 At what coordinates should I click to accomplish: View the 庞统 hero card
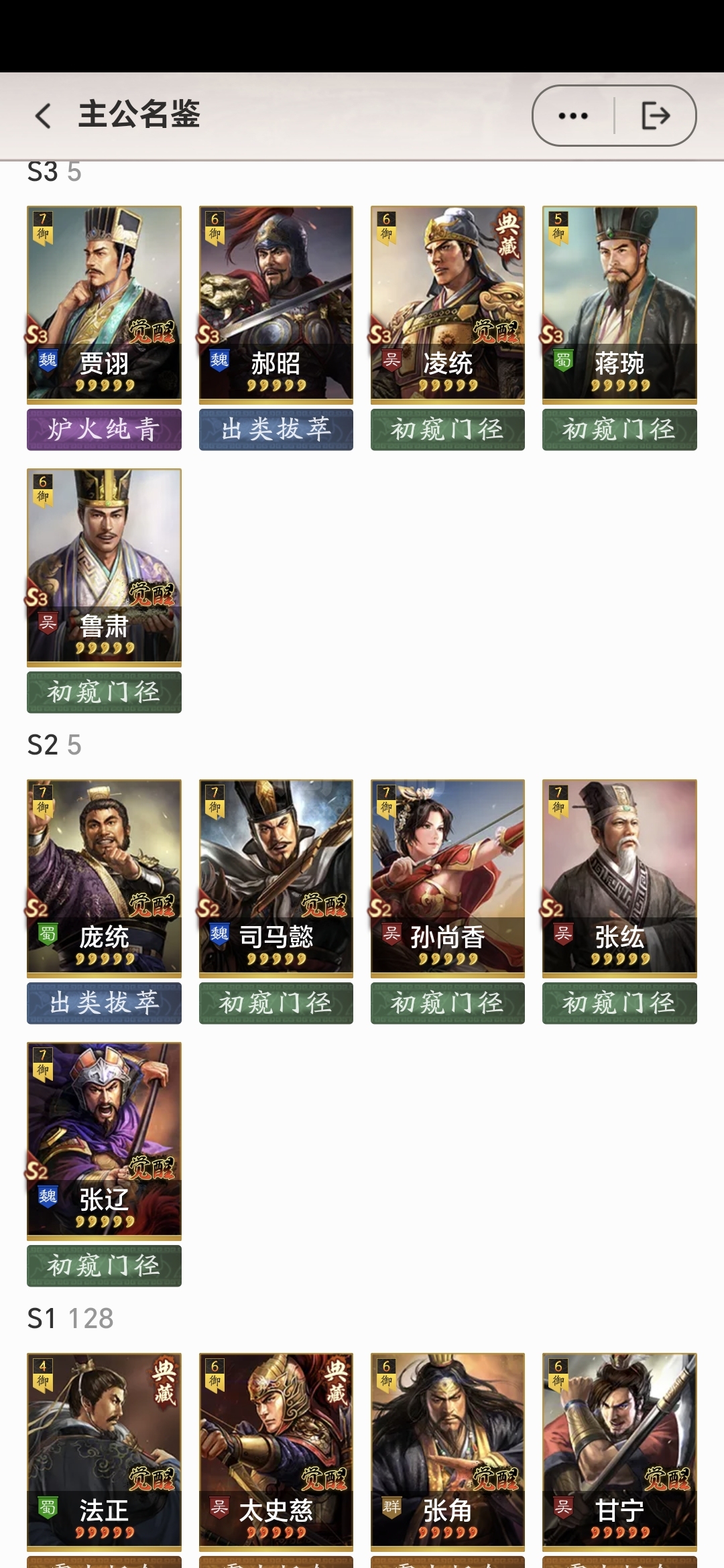104,877
